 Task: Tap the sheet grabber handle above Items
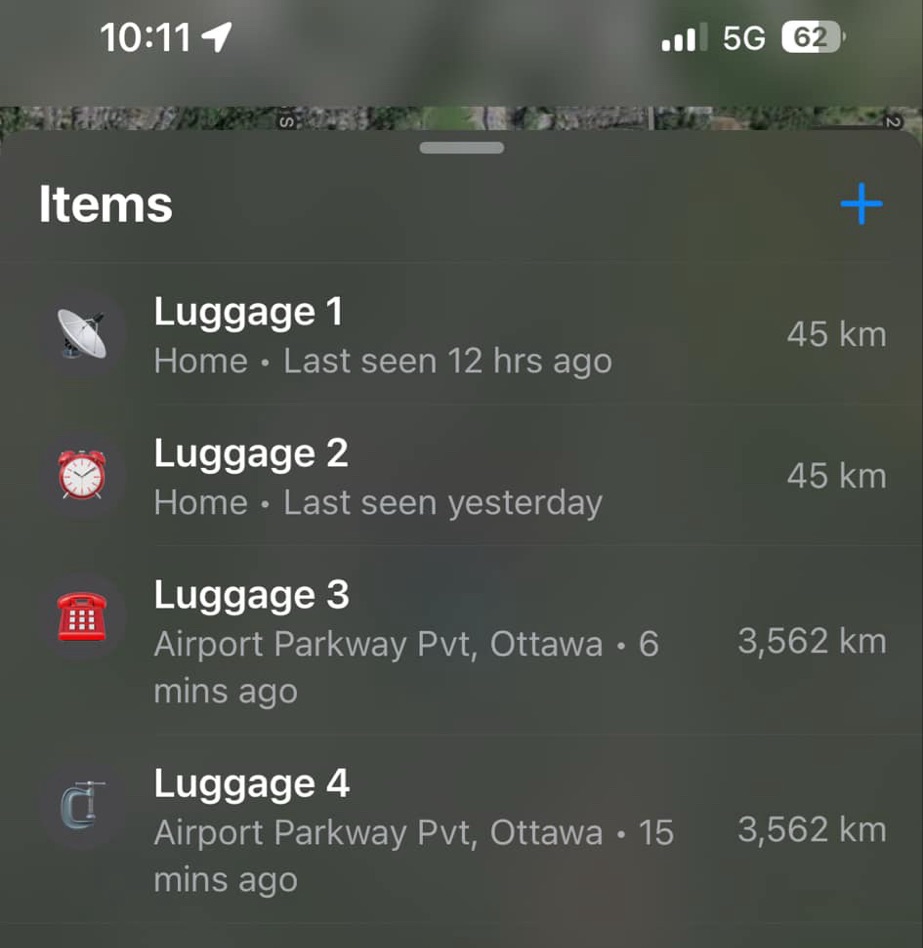pyautogui.click(x=462, y=148)
